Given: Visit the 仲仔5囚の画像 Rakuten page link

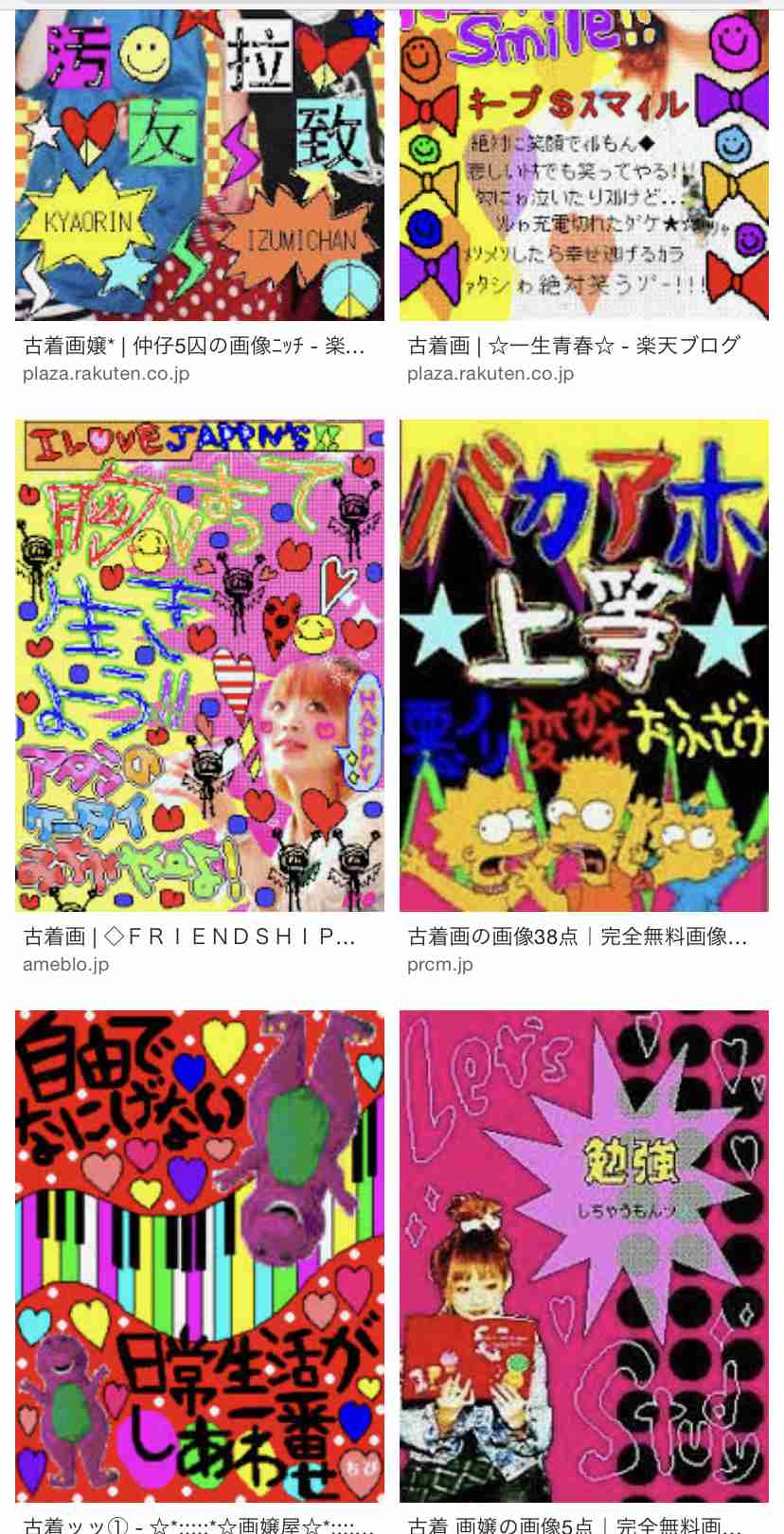Looking at the screenshot, I should [x=194, y=346].
